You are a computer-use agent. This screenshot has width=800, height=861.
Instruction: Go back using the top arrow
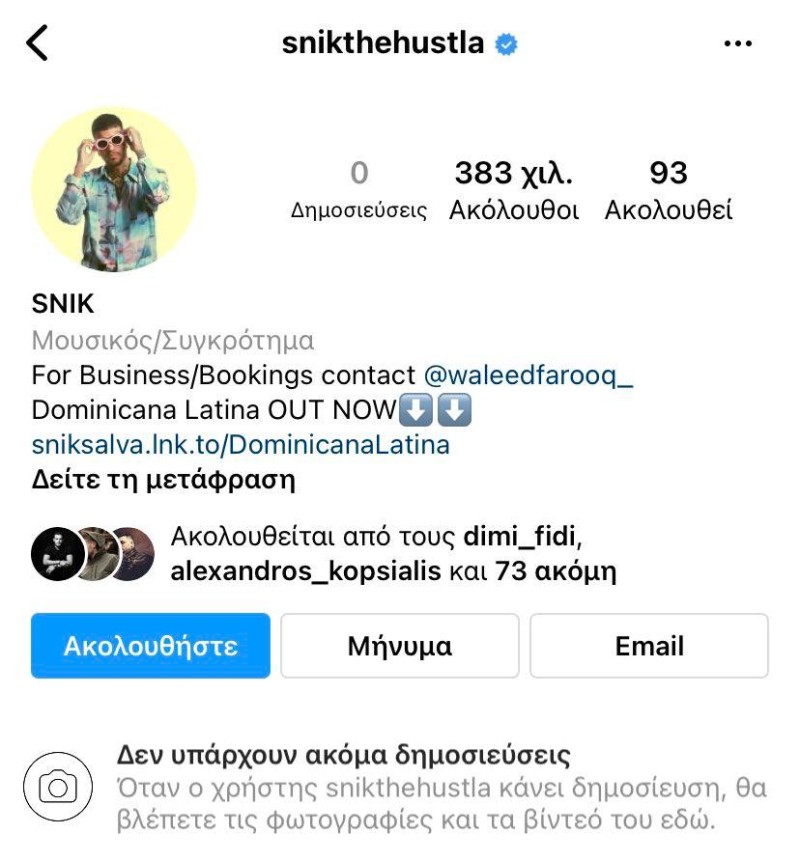[x=38, y=44]
